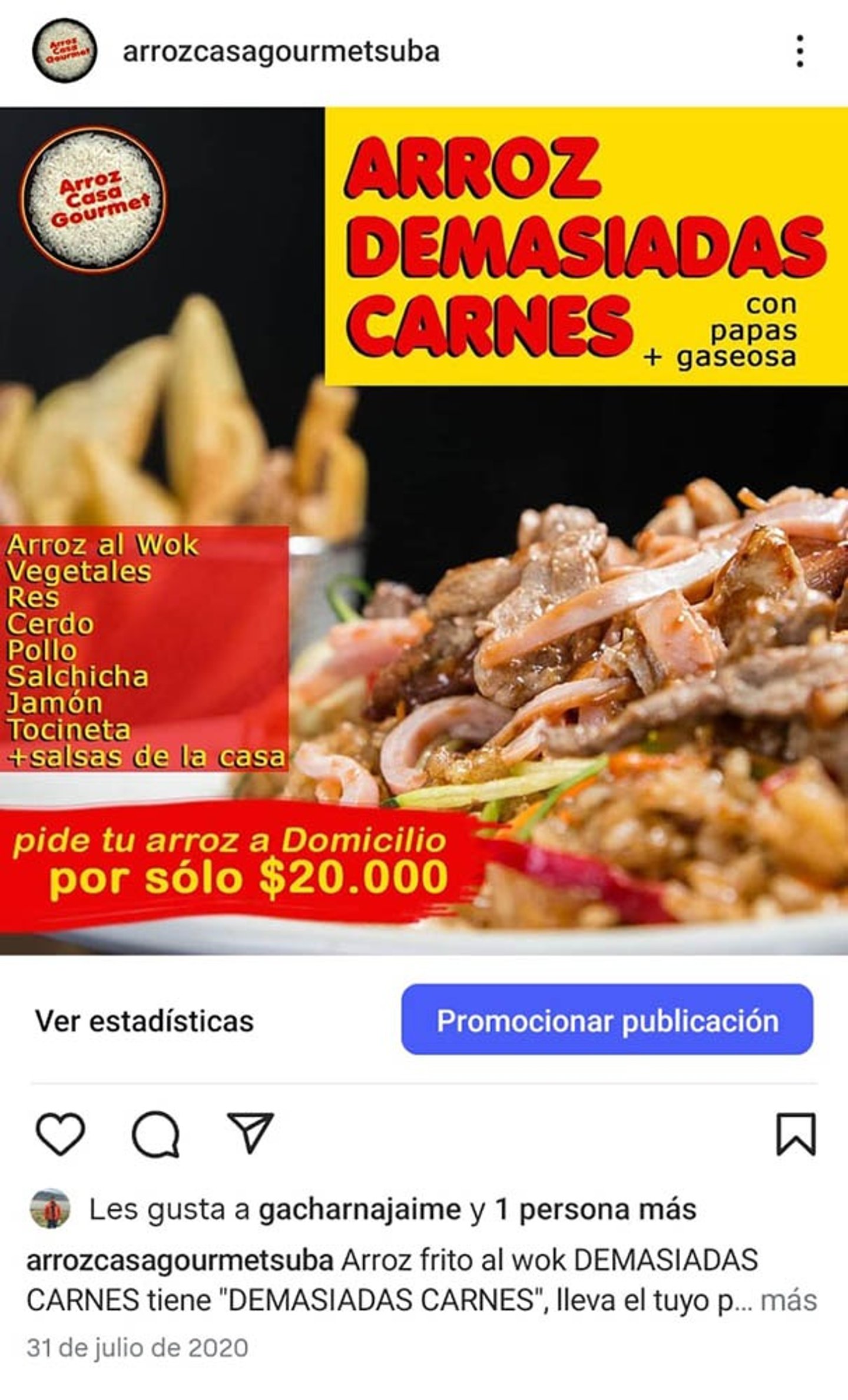Tap Ver estadísticas for this post
Image resolution: width=848 pixels, height=1400 pixels.
point(144,1021)
